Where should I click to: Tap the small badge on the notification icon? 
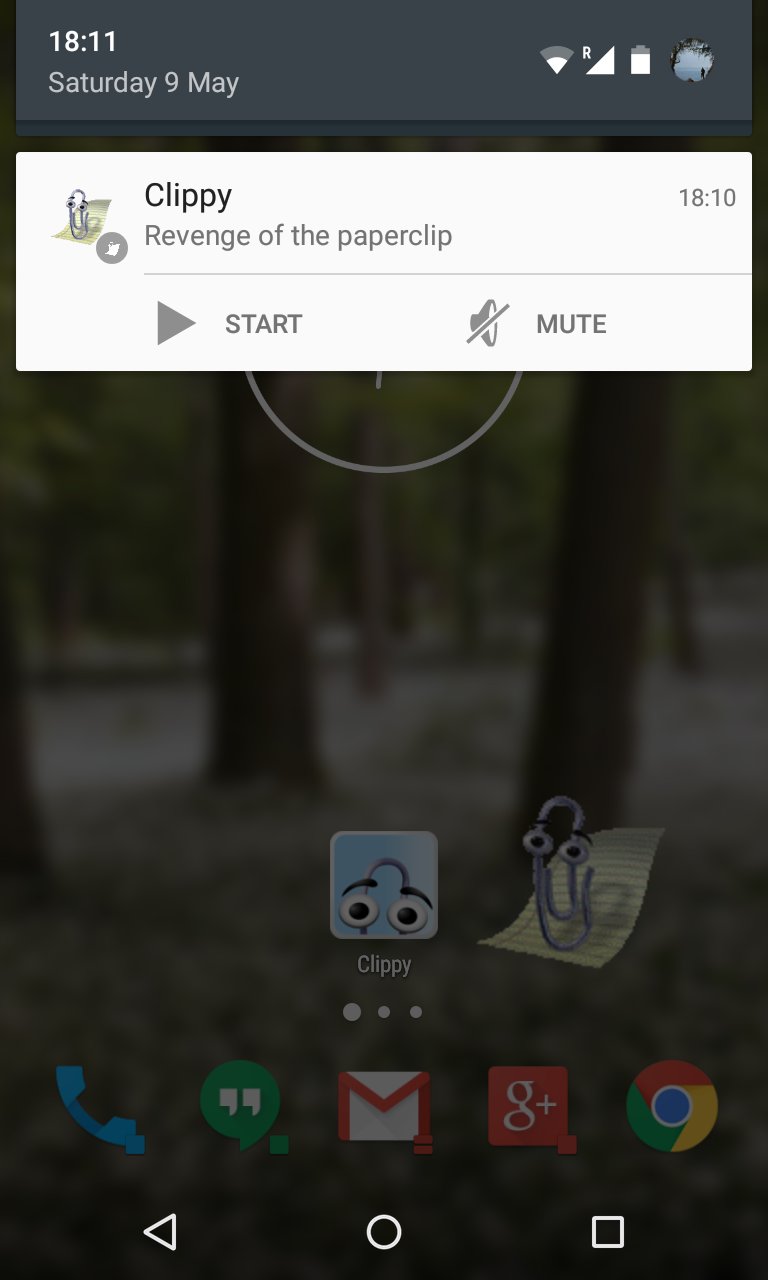pos(112,248)
